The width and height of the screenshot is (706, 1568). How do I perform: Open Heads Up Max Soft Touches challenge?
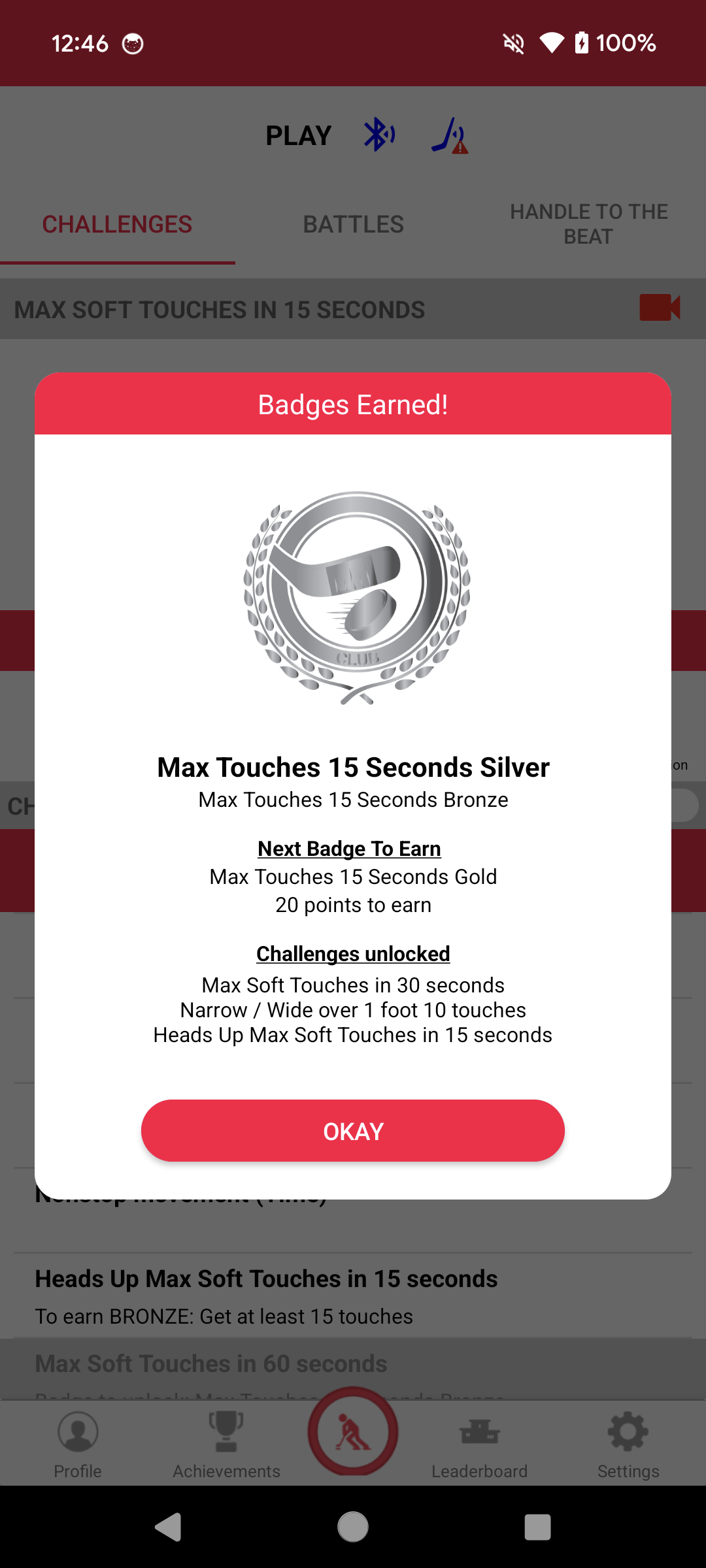(267, 1292)
